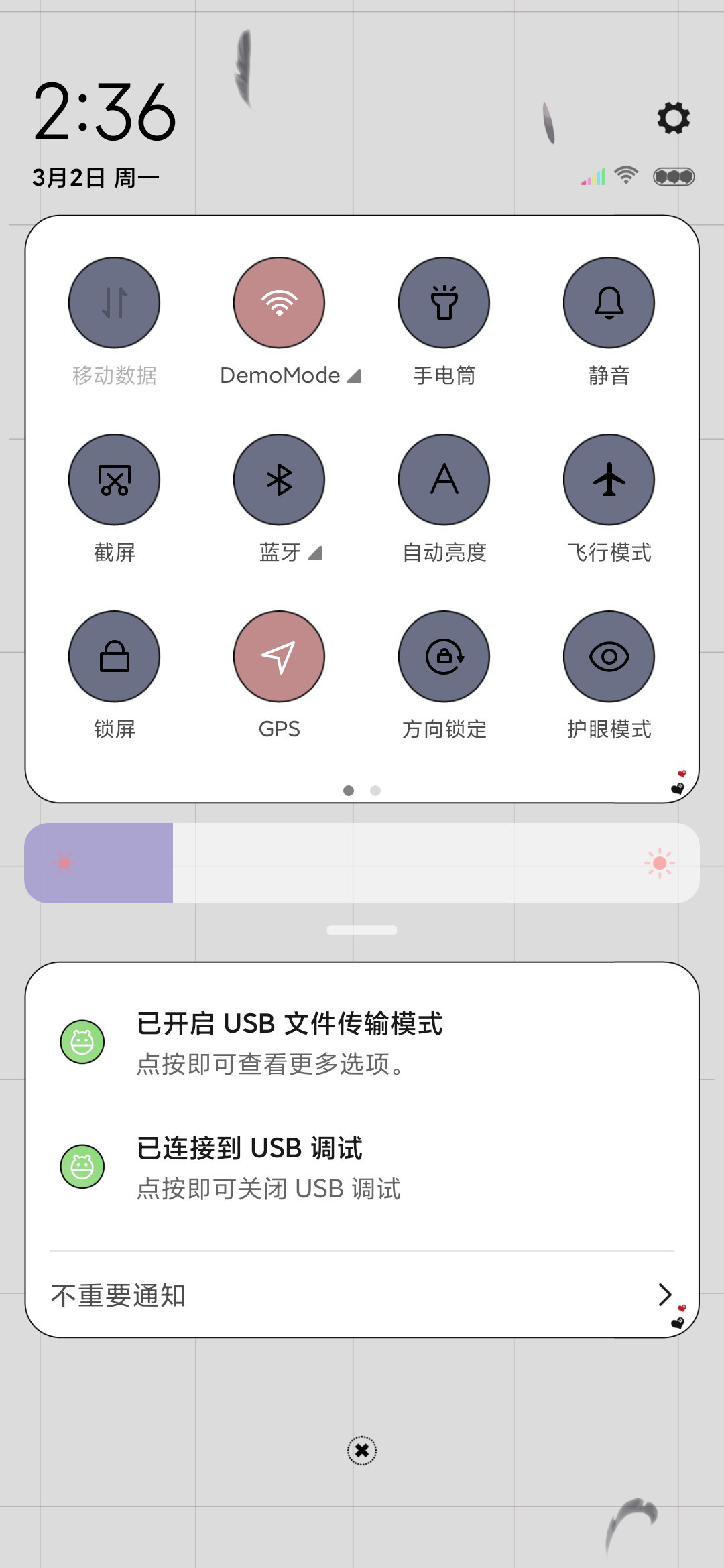
Task: Lock the screen with 锁屏
Action: pyautogui.click(x=114, y=657)
